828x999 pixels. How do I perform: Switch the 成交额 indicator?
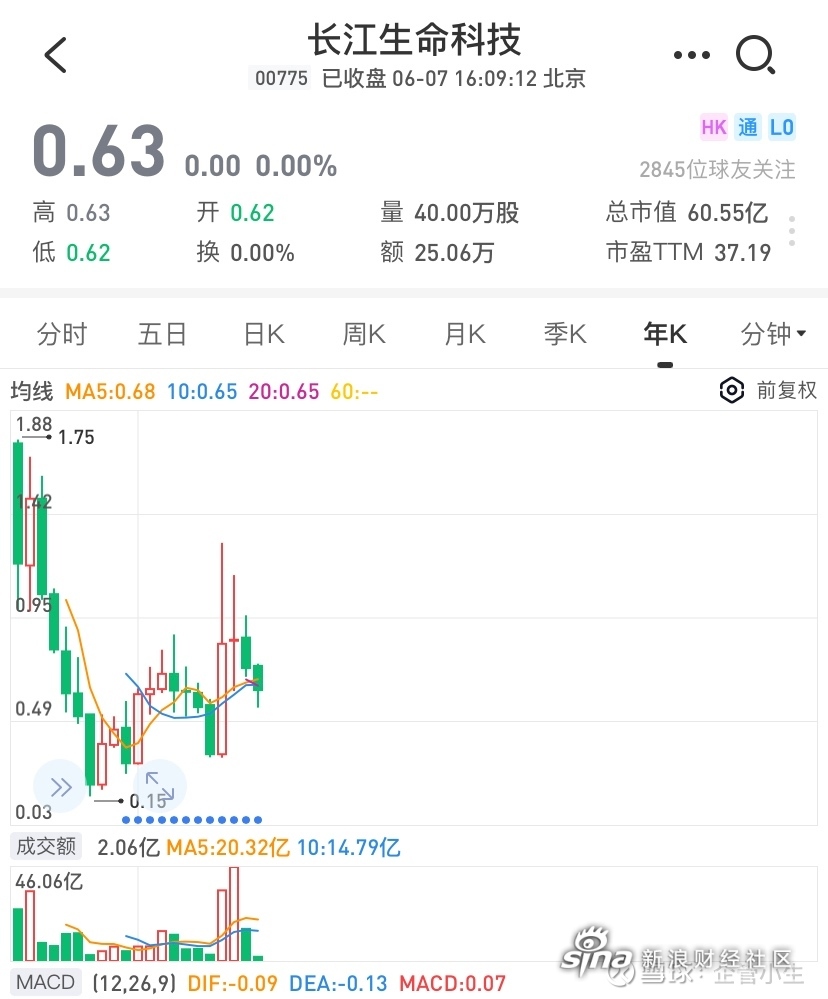click(x=46, y=847)
